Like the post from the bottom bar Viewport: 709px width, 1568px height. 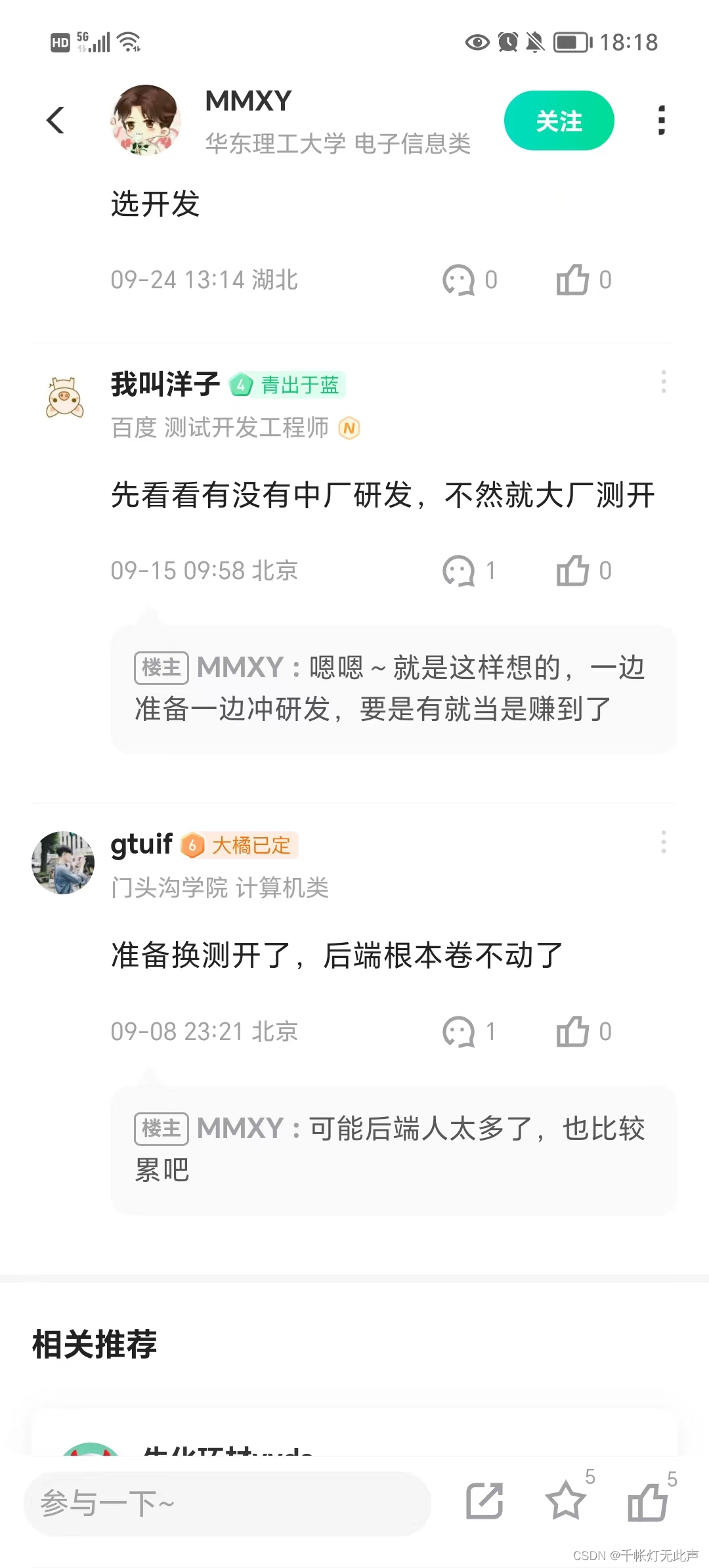[x=647, y=1501]
